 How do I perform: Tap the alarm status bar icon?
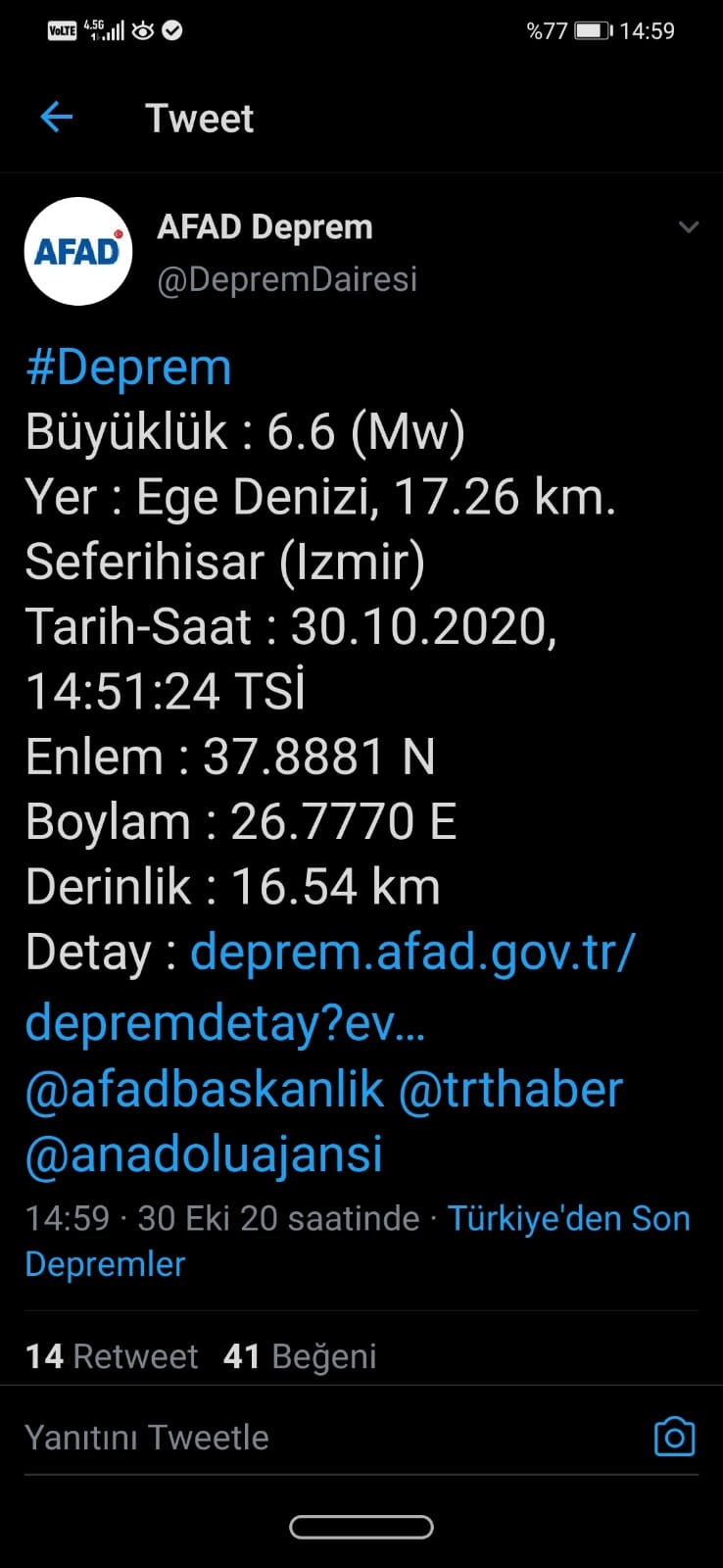(x=173, y=30)
